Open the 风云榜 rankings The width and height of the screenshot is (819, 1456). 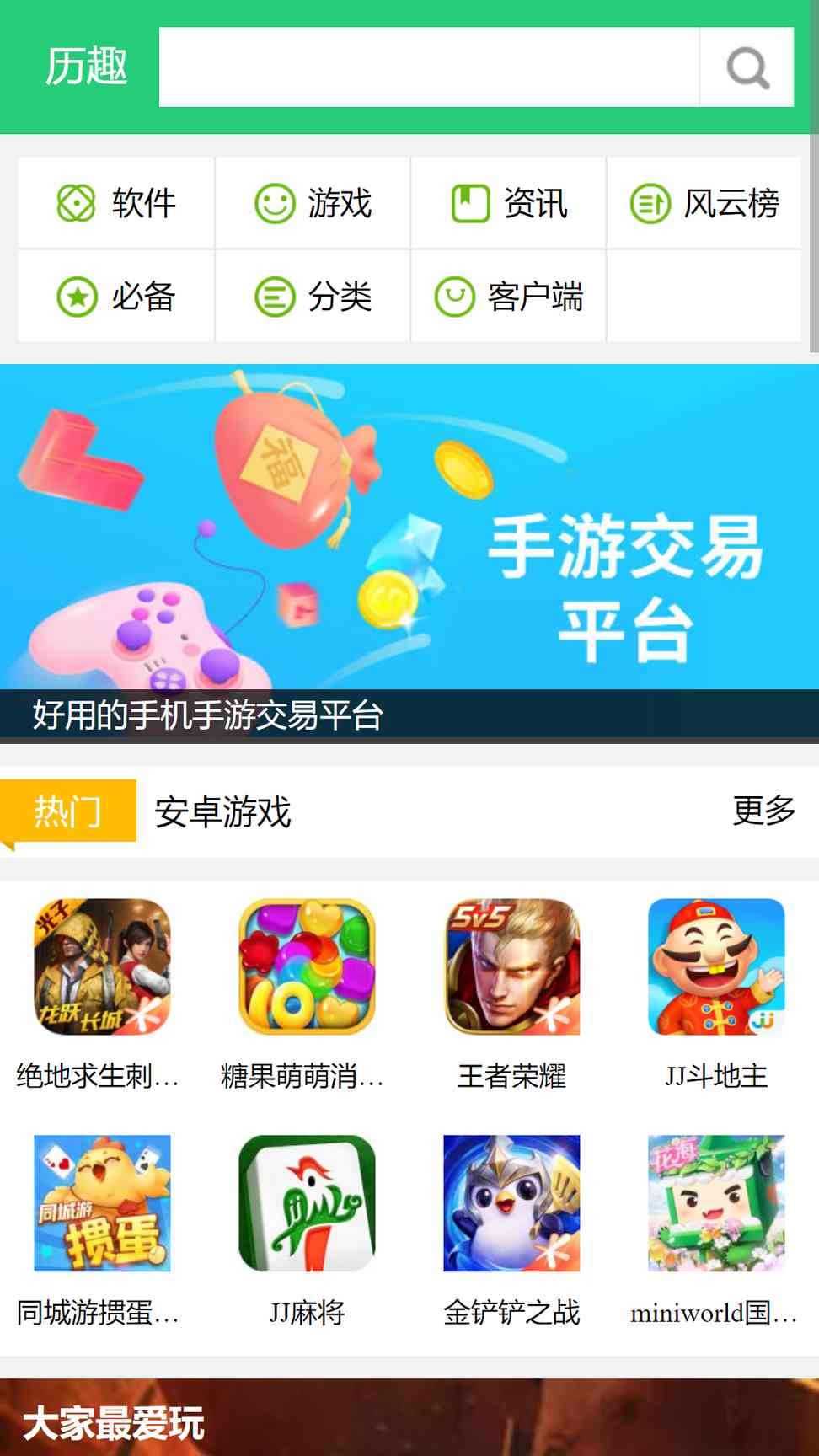point(704,203)
